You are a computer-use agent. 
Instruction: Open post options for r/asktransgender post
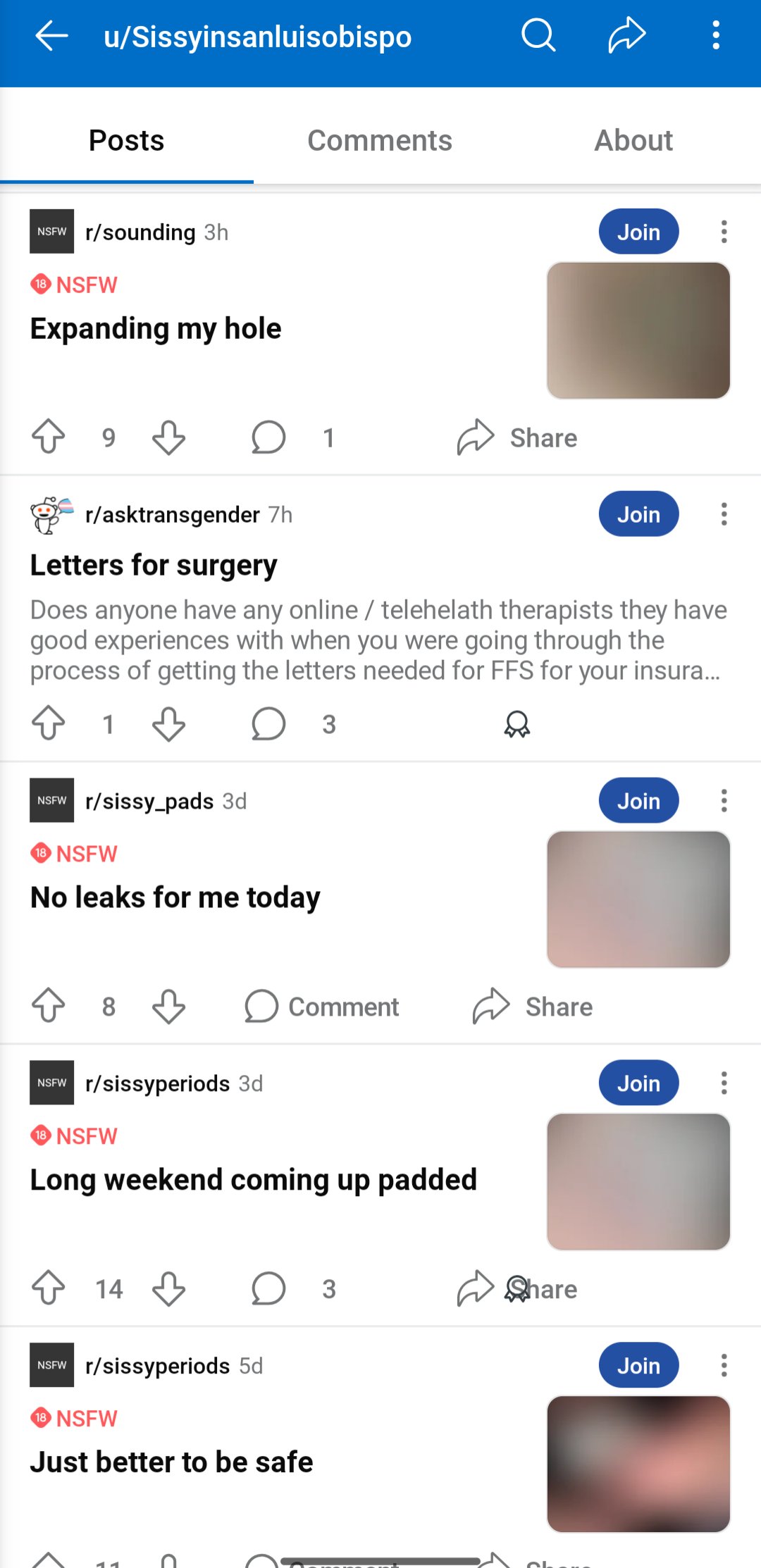pos(724,514)
